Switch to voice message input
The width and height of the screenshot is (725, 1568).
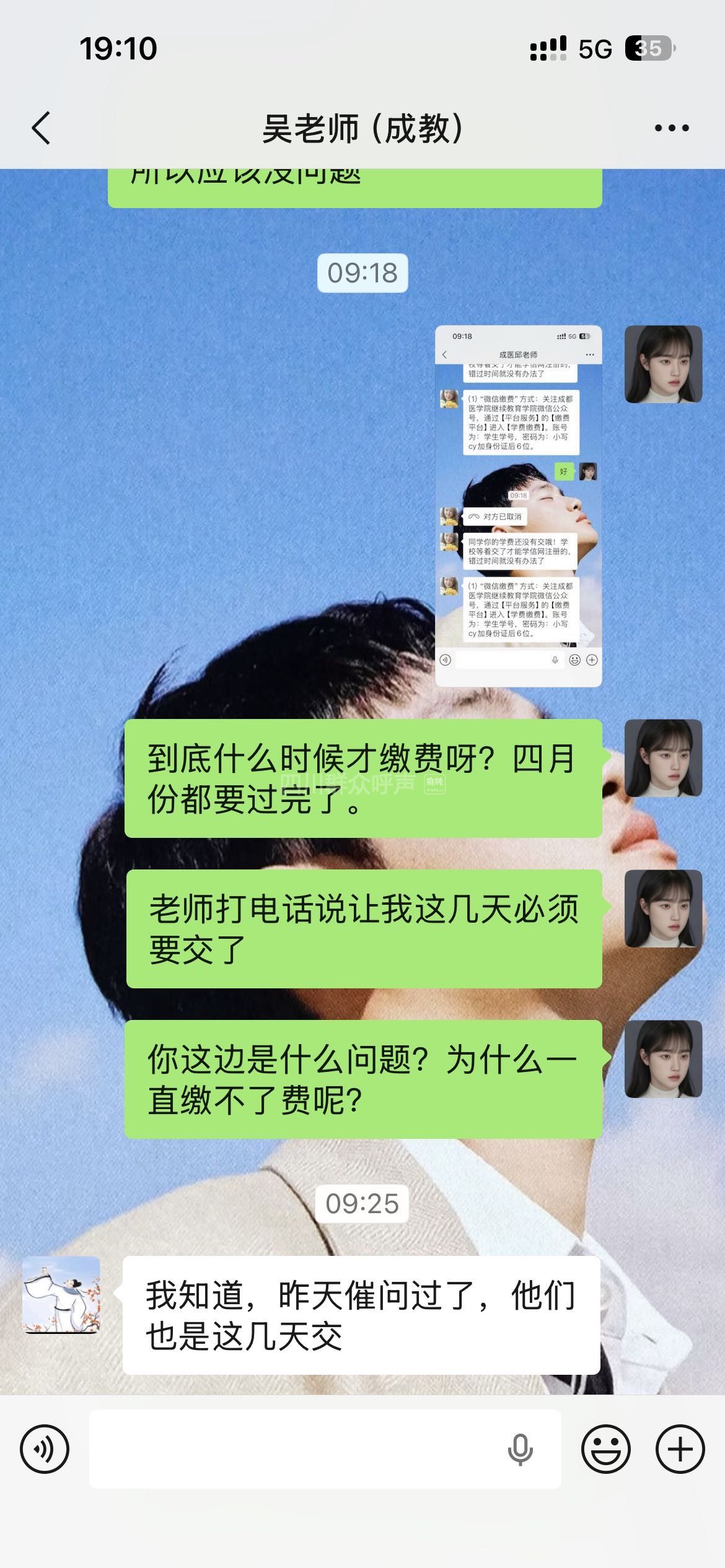45,1448
